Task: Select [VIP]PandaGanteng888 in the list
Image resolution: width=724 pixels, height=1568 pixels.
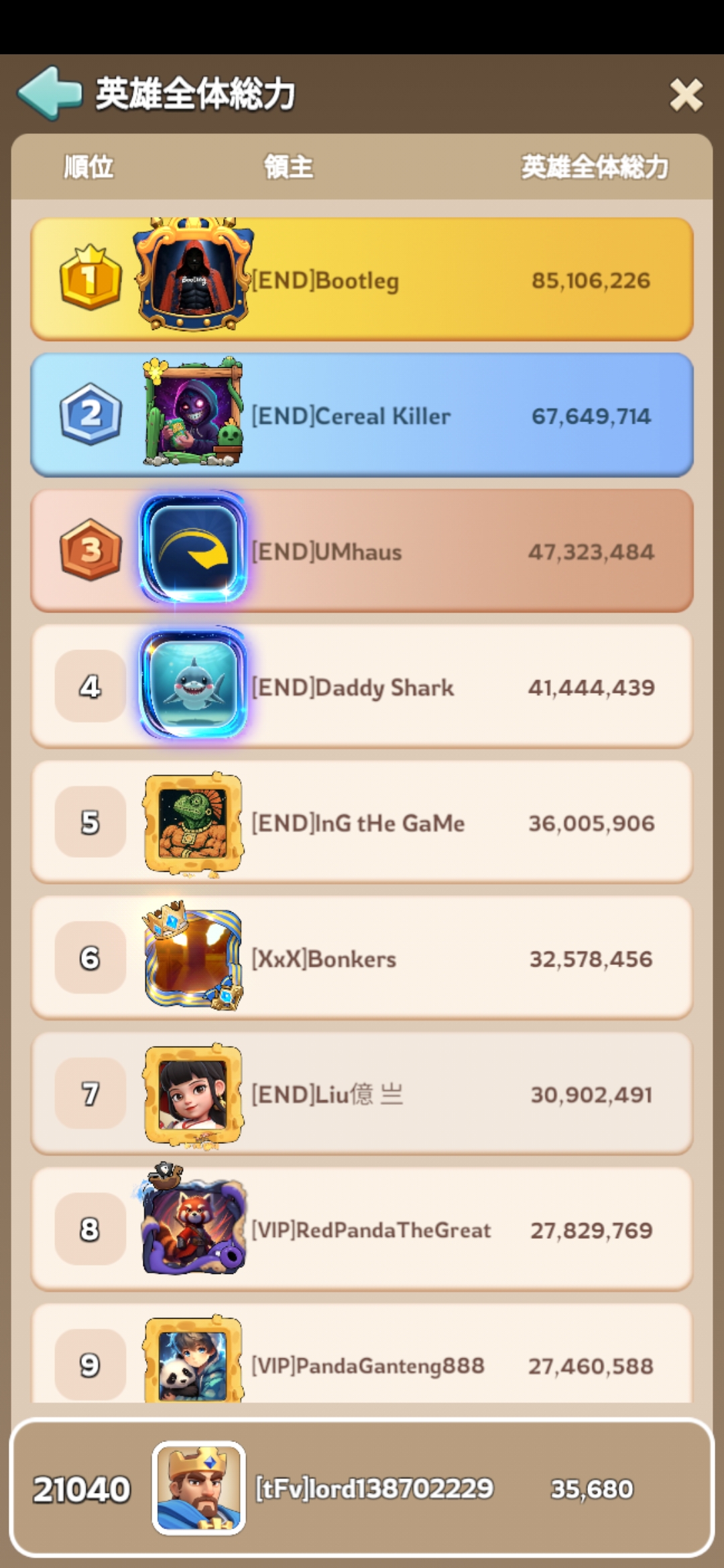Action: coord(362,1354)
